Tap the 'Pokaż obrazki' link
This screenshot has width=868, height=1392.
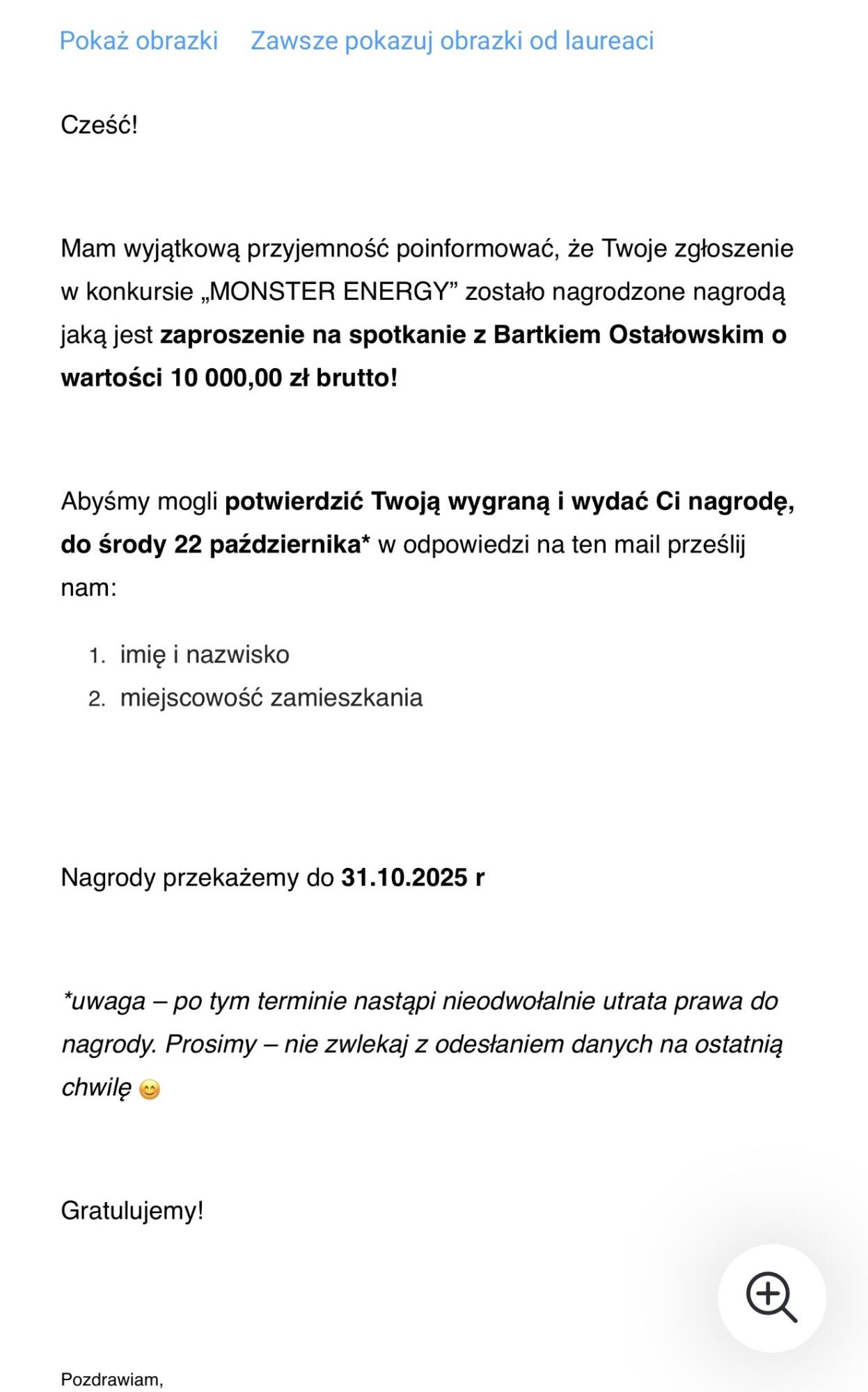(x=139, y=40)
